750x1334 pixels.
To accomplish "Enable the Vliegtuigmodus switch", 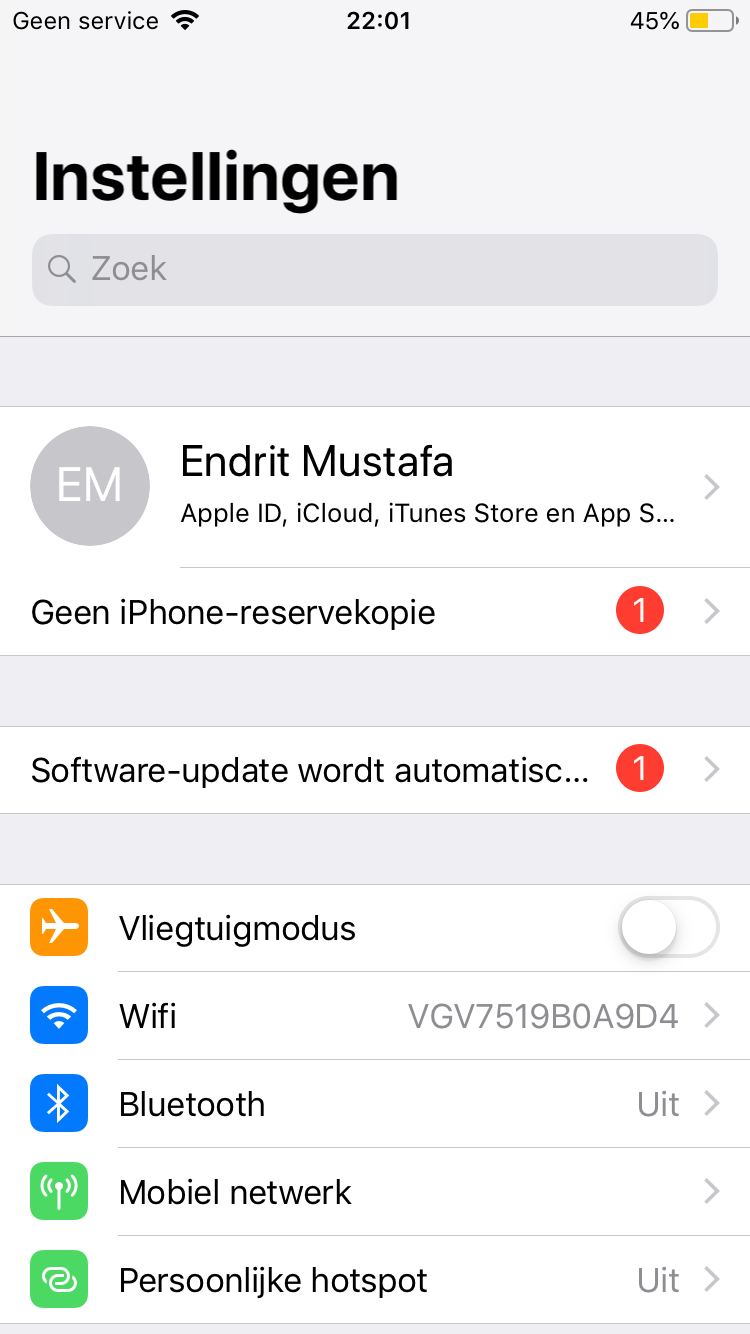I will [x=669, y=928].
